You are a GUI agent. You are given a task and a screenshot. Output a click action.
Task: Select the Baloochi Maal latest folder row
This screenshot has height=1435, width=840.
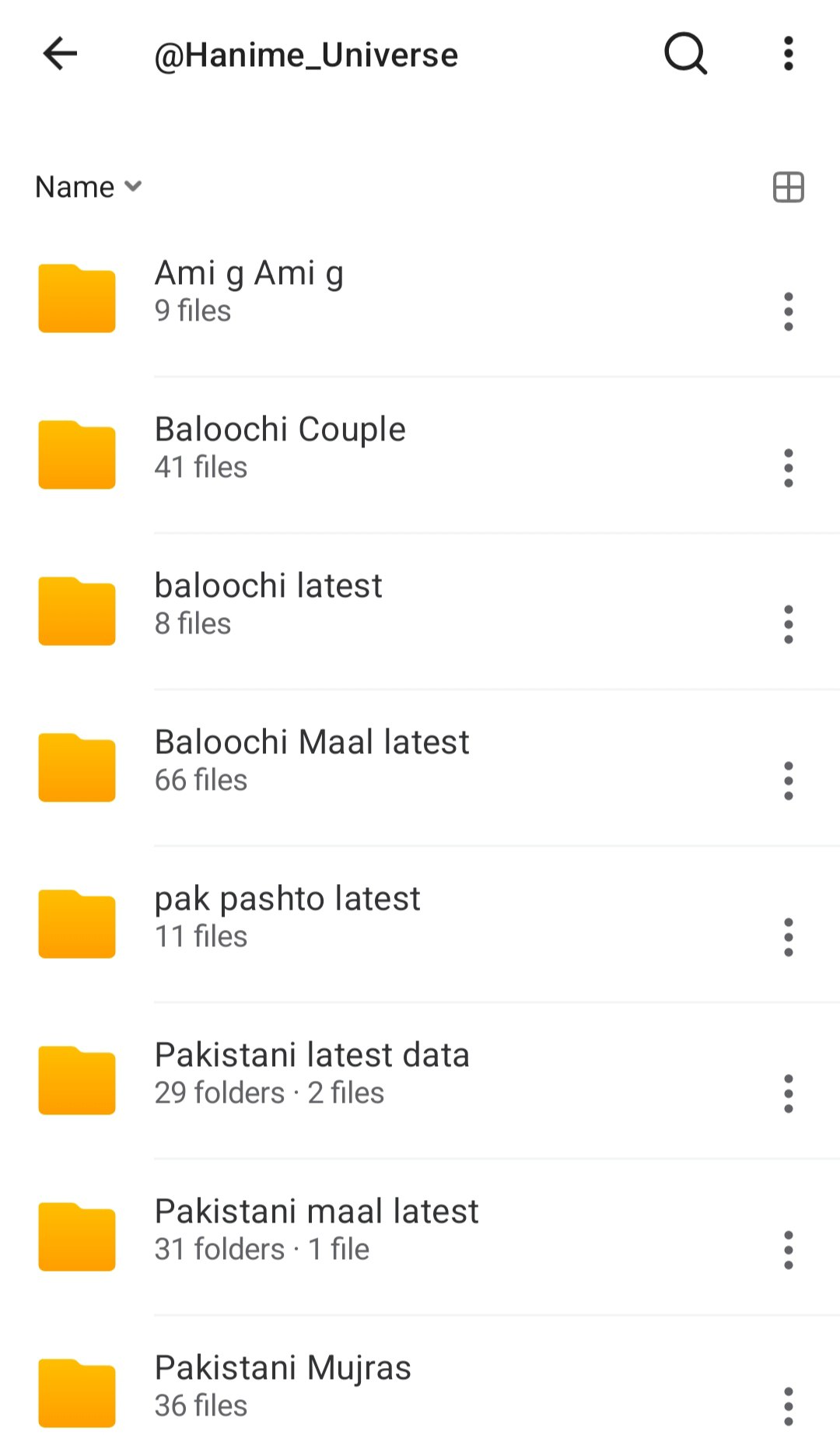pos(311,759)
